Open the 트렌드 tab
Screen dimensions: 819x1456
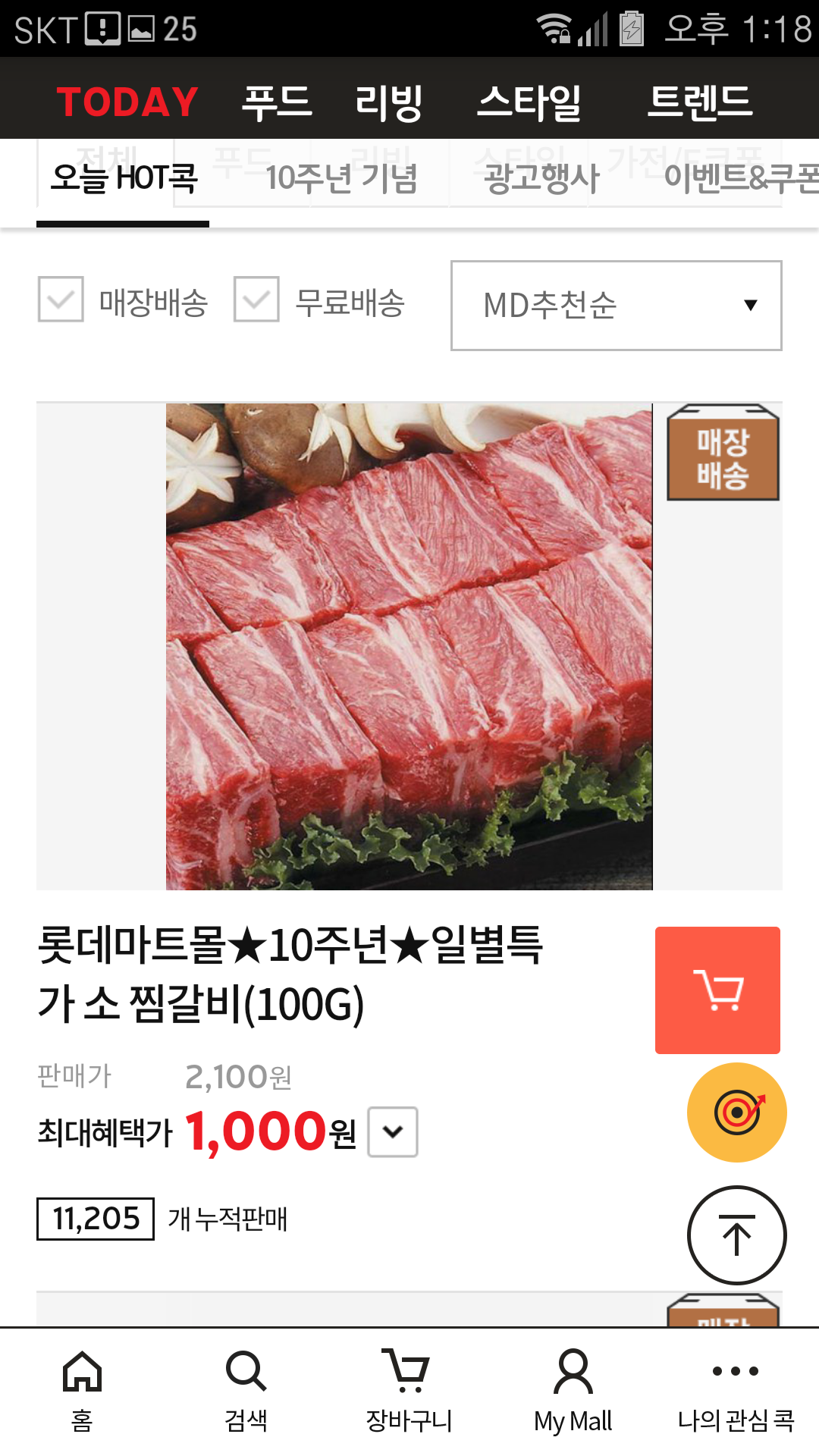point(699,102)
